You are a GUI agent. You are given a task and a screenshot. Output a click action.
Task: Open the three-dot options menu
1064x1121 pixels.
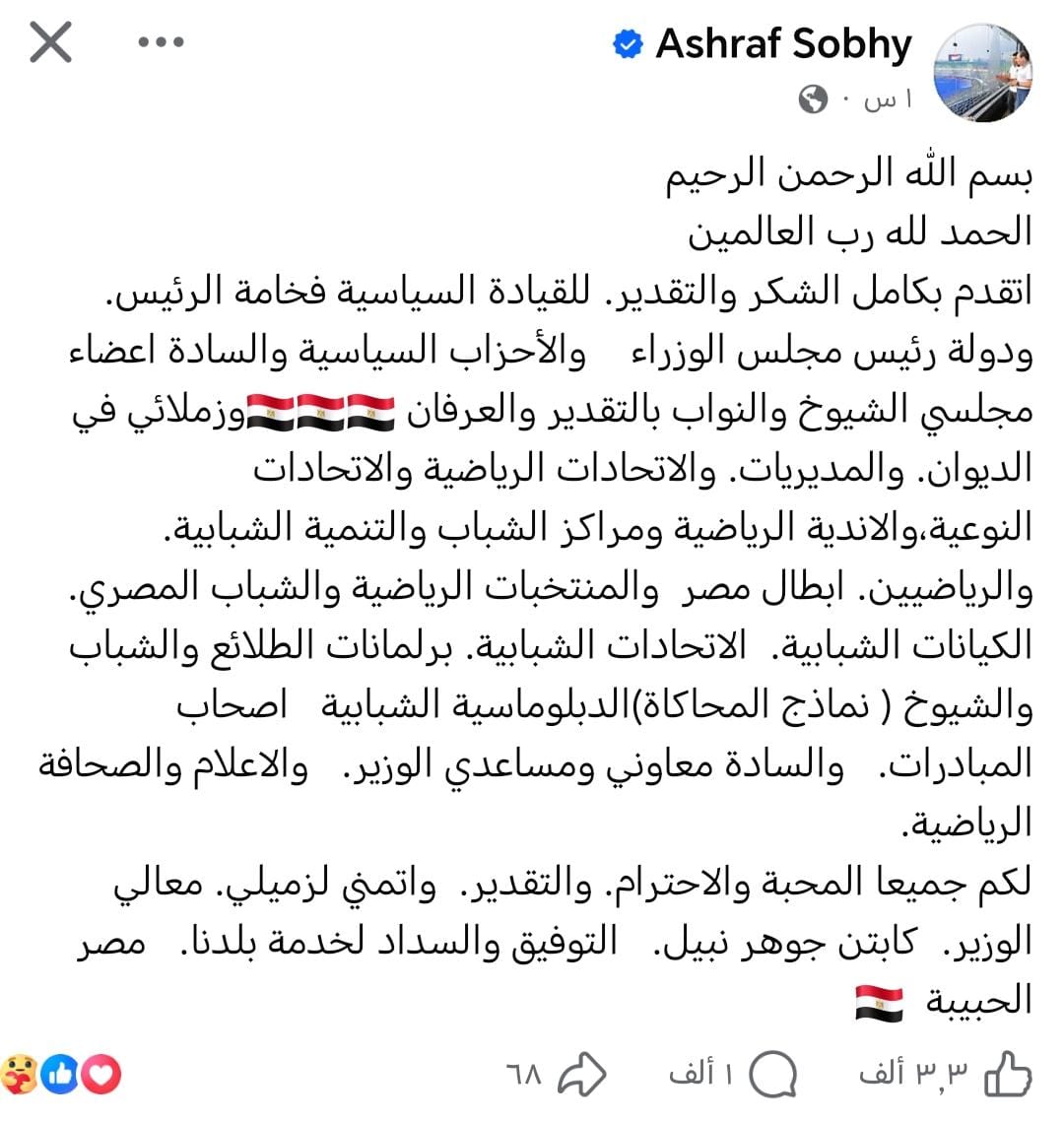tap(161, 42)
